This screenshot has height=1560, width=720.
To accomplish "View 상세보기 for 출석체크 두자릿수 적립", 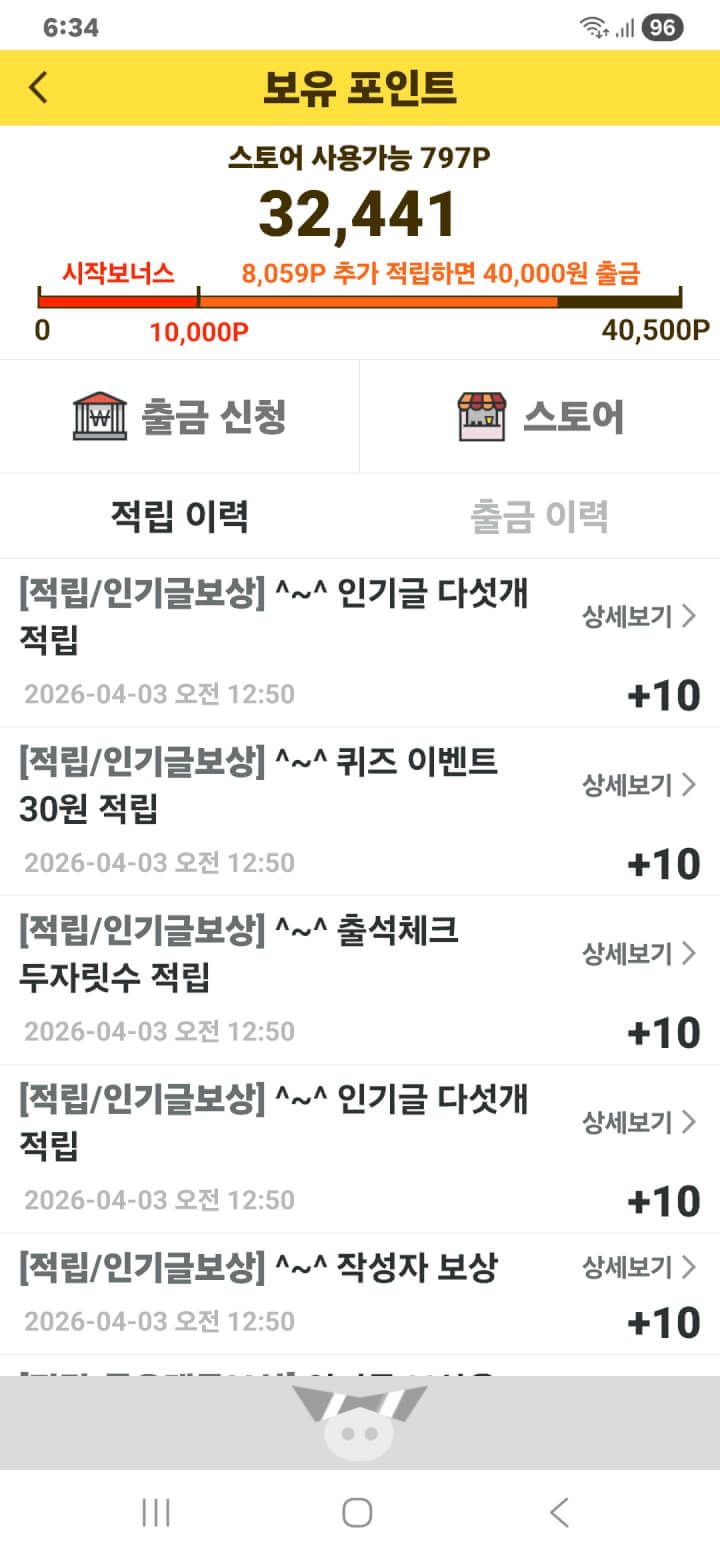I will (638, 954).
